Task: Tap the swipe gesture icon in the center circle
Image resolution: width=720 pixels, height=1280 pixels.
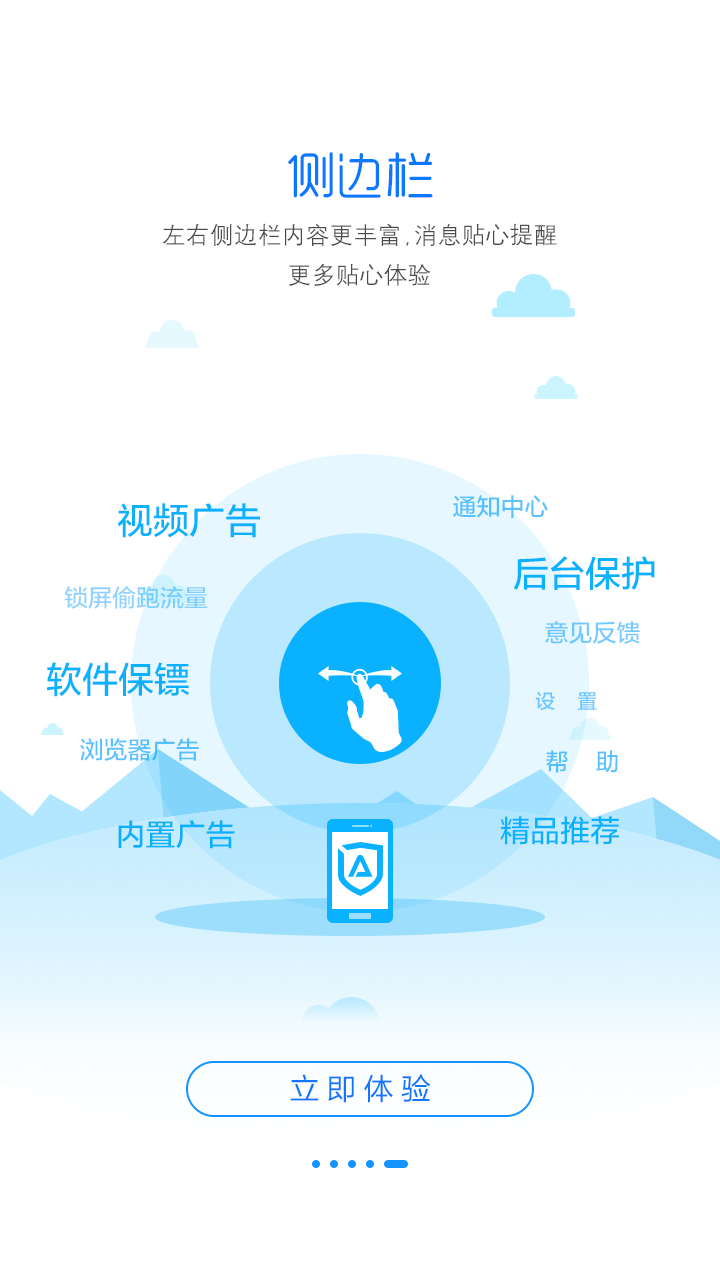Action: point(360,683)
